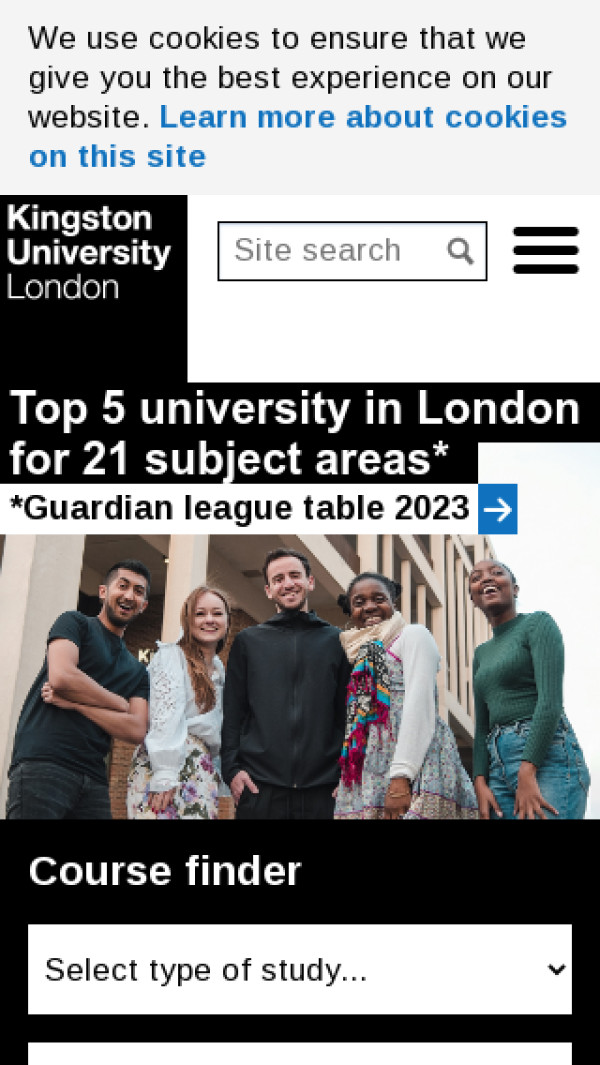Focus the Site search field
Viewport: 600px width, 1065px height.
click(330, 251)
